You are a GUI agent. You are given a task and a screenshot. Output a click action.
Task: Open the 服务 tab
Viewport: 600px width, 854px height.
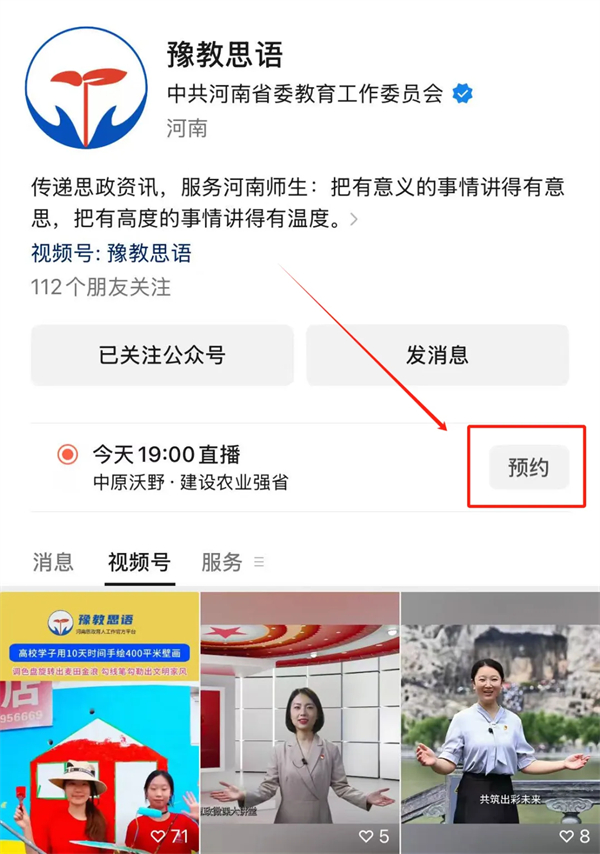(222, 562)
